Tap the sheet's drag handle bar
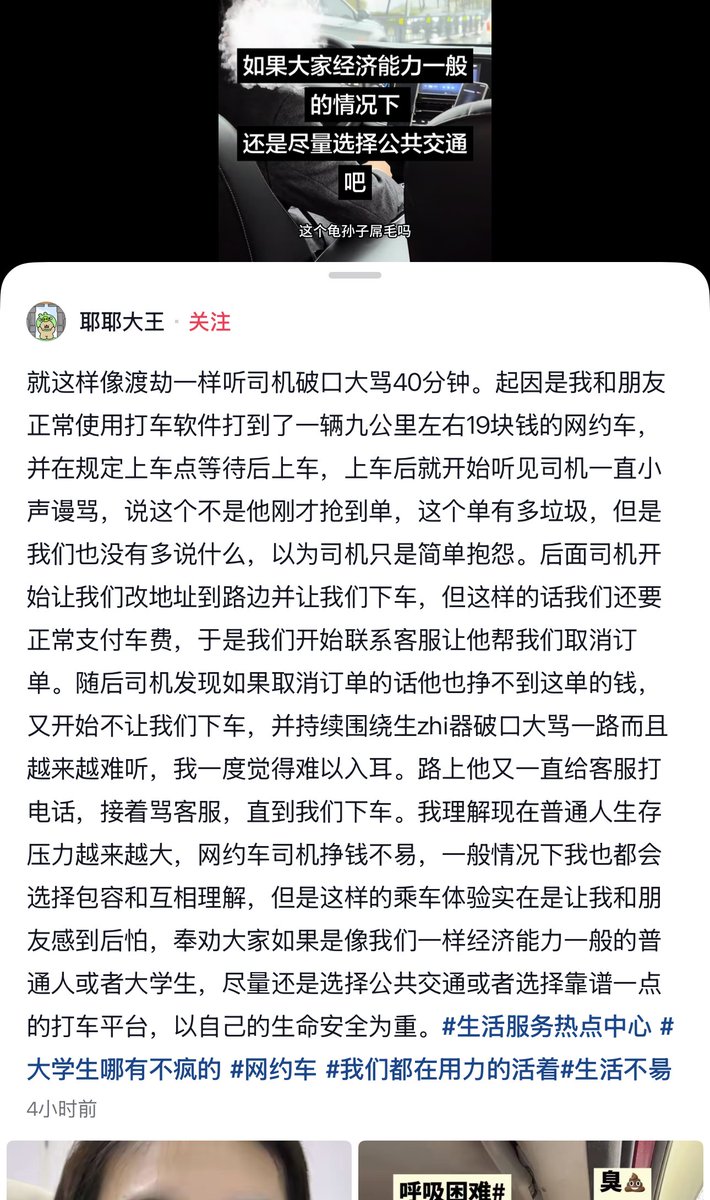The width and height of the screenshot is (710, 1200). (x=355, y=275)
